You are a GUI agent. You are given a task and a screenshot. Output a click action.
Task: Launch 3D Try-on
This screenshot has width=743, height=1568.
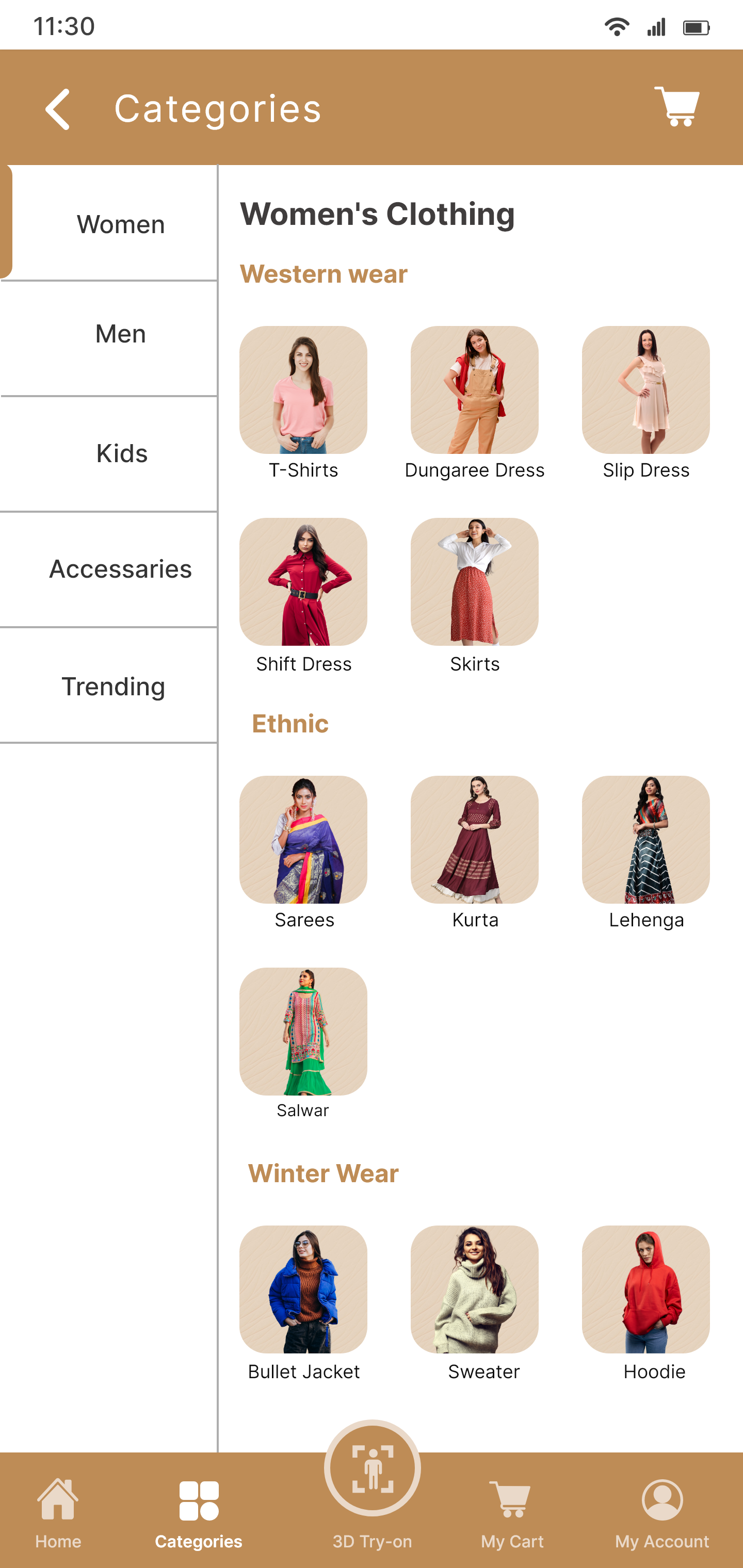(x=372, y=1470)
